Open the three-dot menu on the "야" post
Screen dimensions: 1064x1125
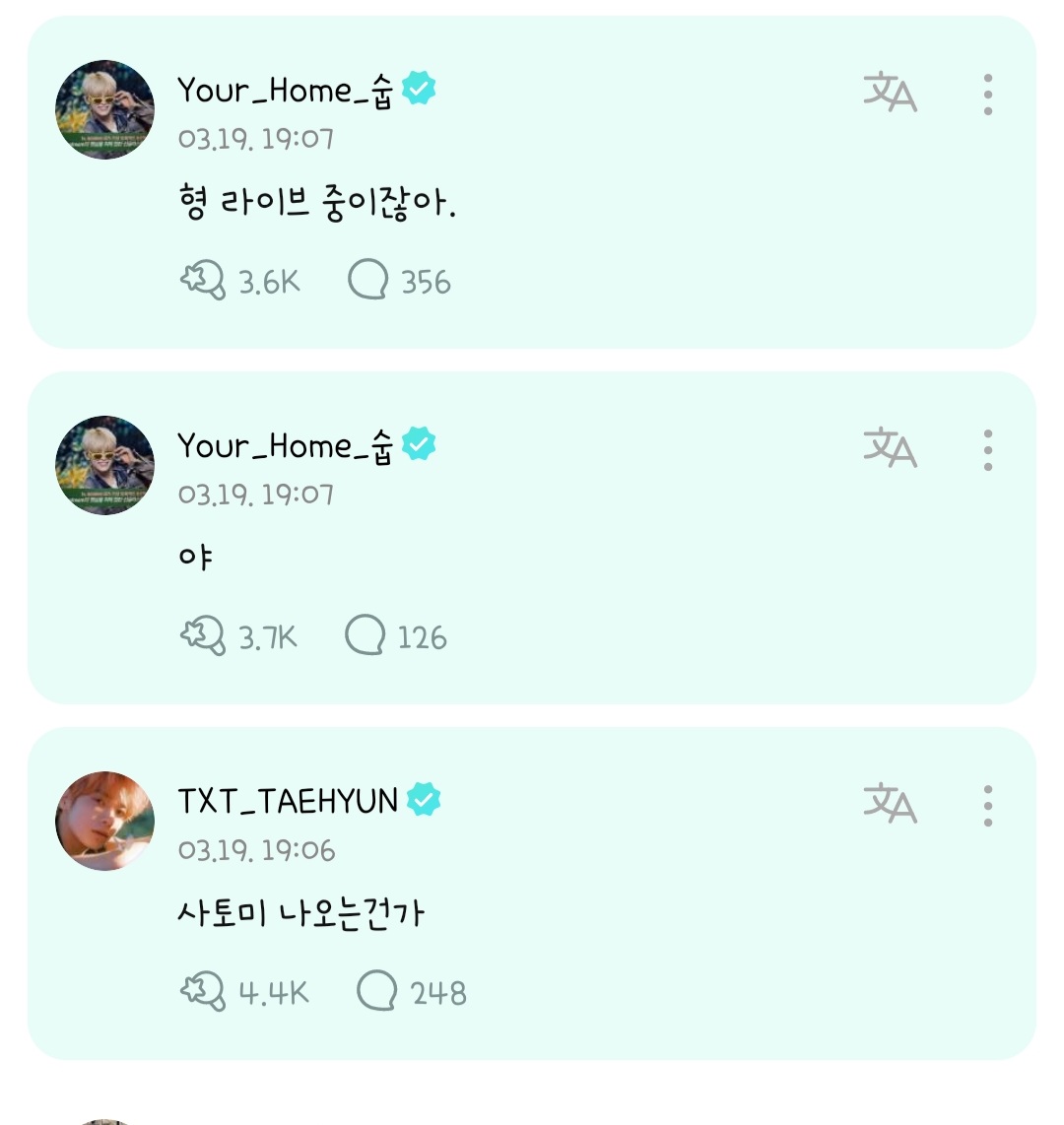pyautogui.click(x=989, y=448)
